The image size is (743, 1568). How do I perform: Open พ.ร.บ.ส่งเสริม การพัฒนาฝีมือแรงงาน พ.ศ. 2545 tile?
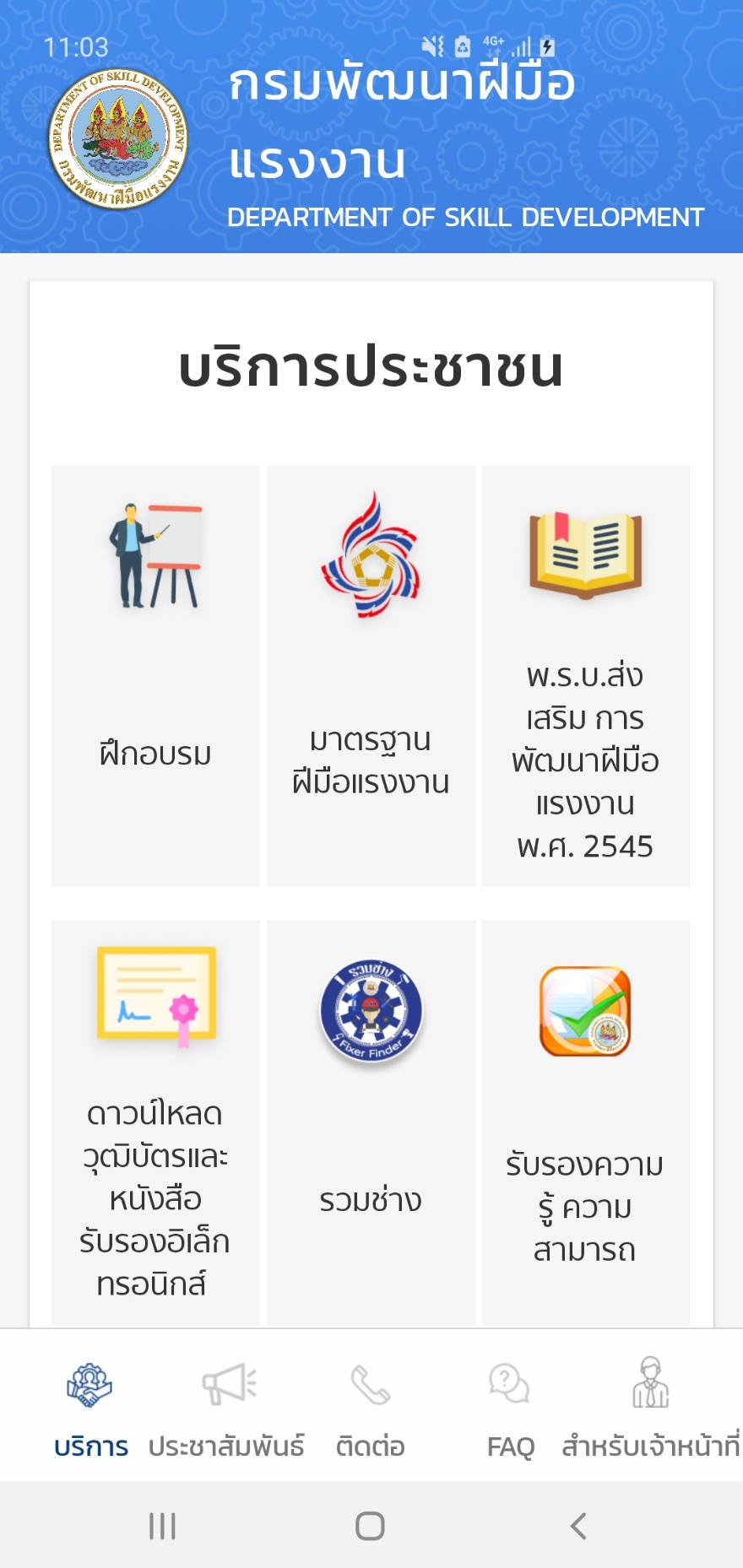coord(585,675)
